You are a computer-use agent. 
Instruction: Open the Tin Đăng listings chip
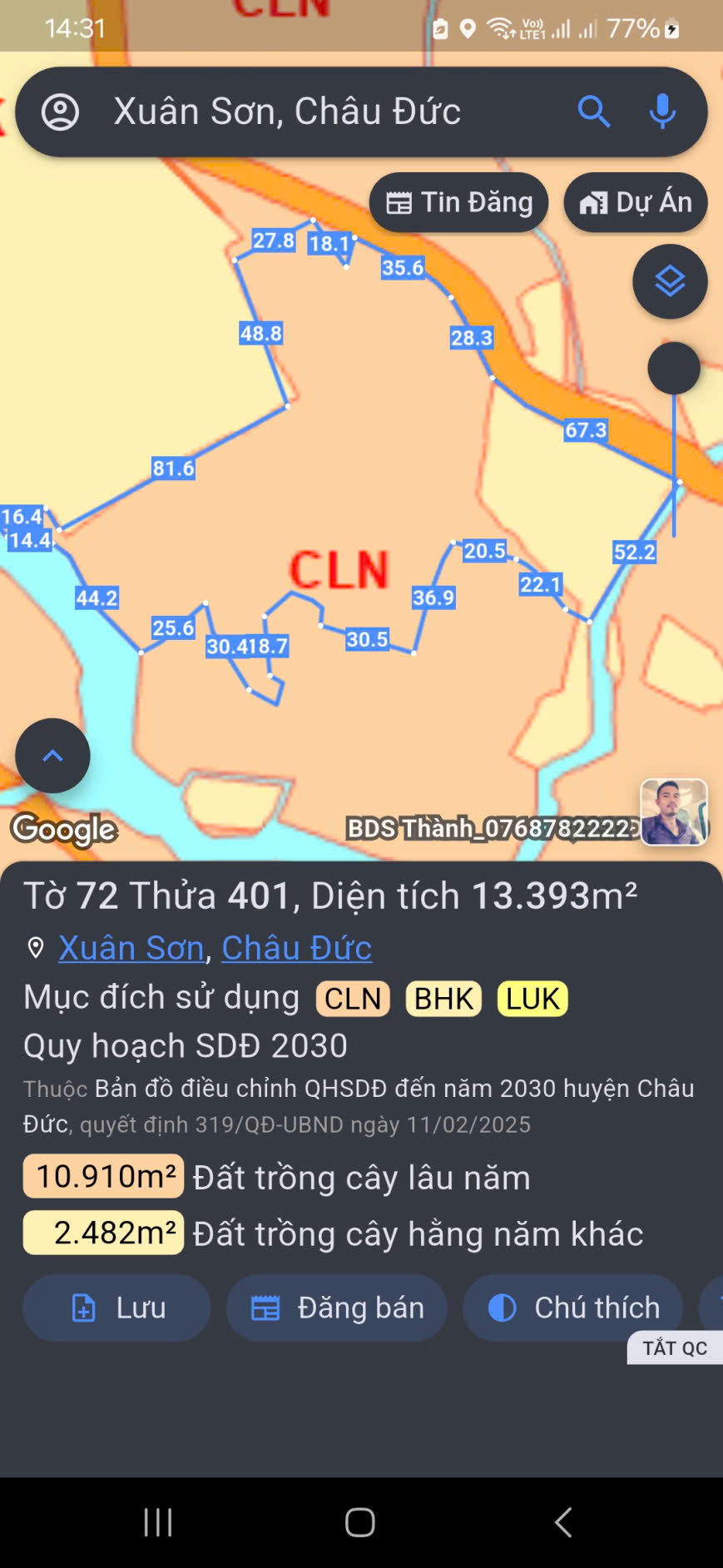click(458, 202)
